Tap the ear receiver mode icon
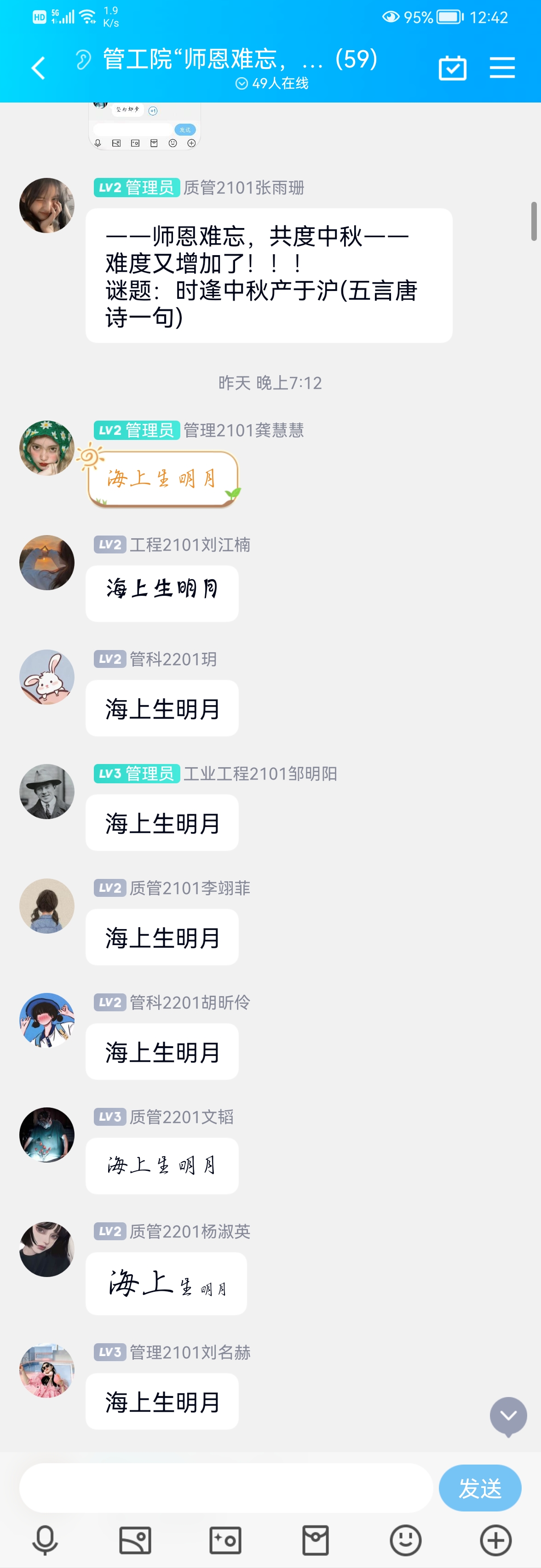The height and width of the screenshot is (1568, 541). tap(83, 60)
